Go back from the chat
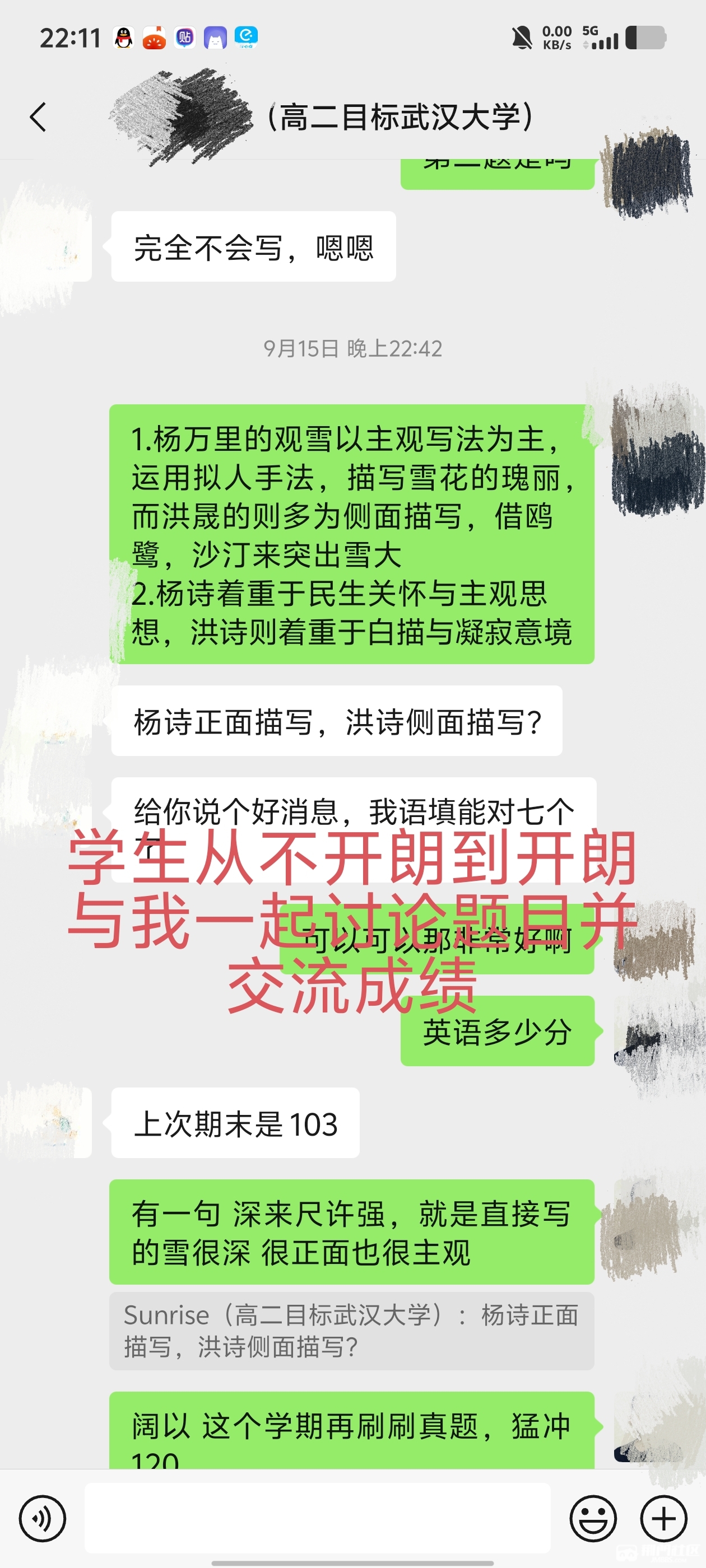The height and width of the screenshot is (1568, 706). click(x=38, y=117)
